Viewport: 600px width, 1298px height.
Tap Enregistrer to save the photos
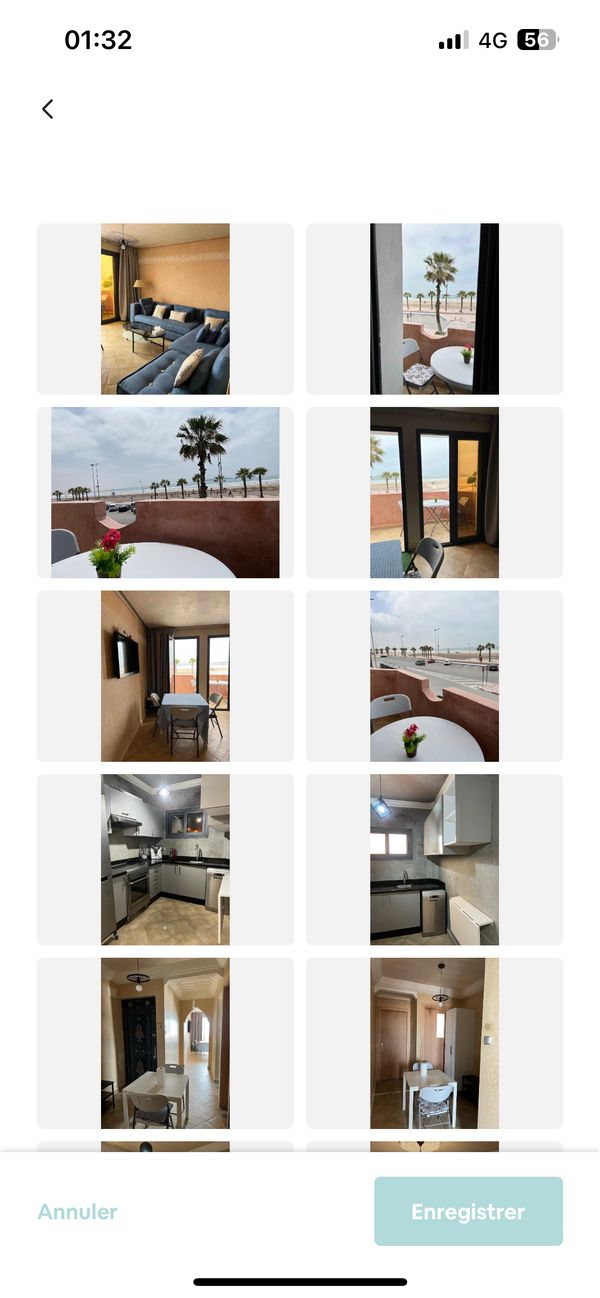click(x=468, y=1211)
